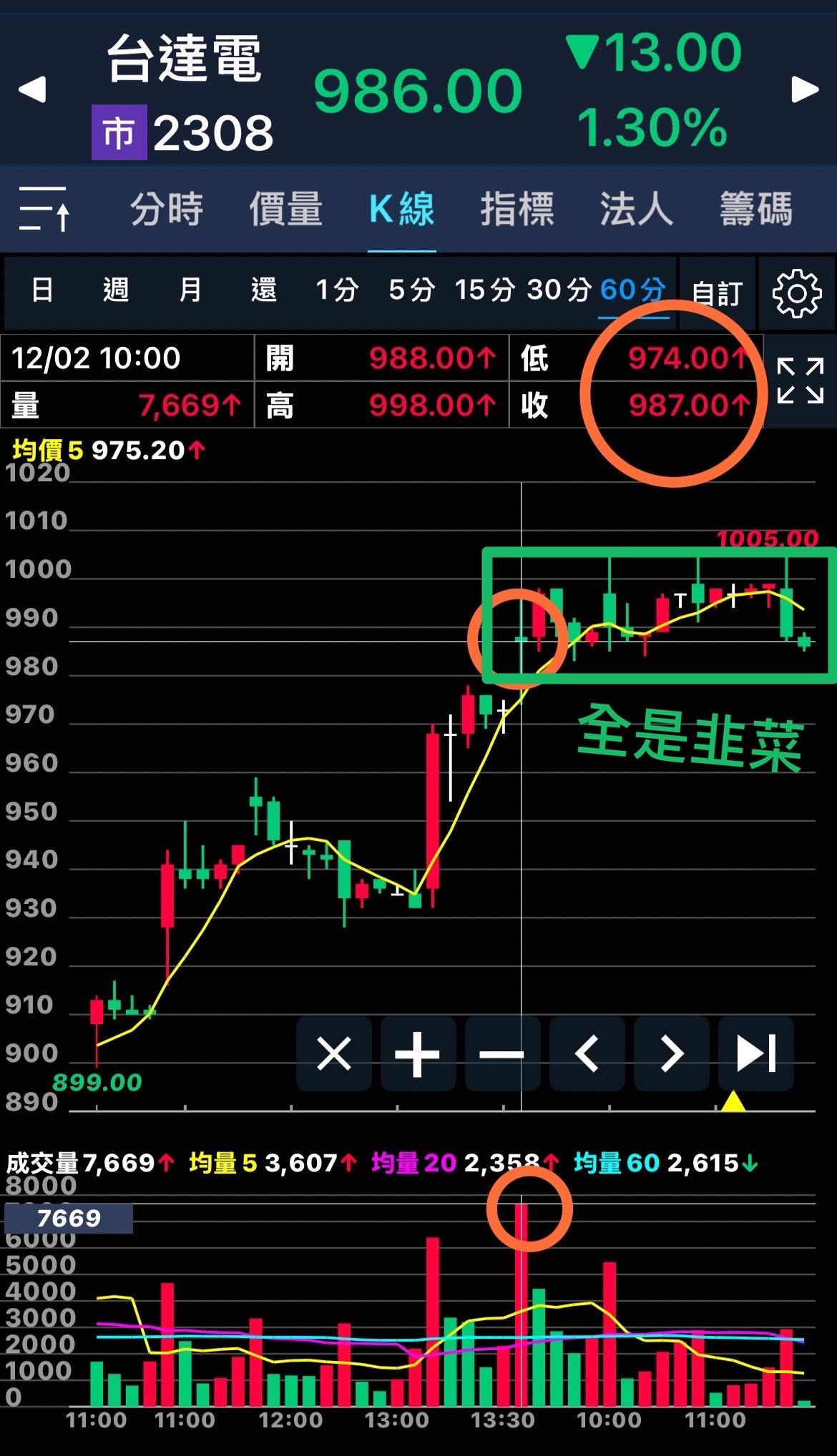Expand chart to fullscreen
The height and width of the screenshot is (1456, 837).
click(x=800, y=381)
